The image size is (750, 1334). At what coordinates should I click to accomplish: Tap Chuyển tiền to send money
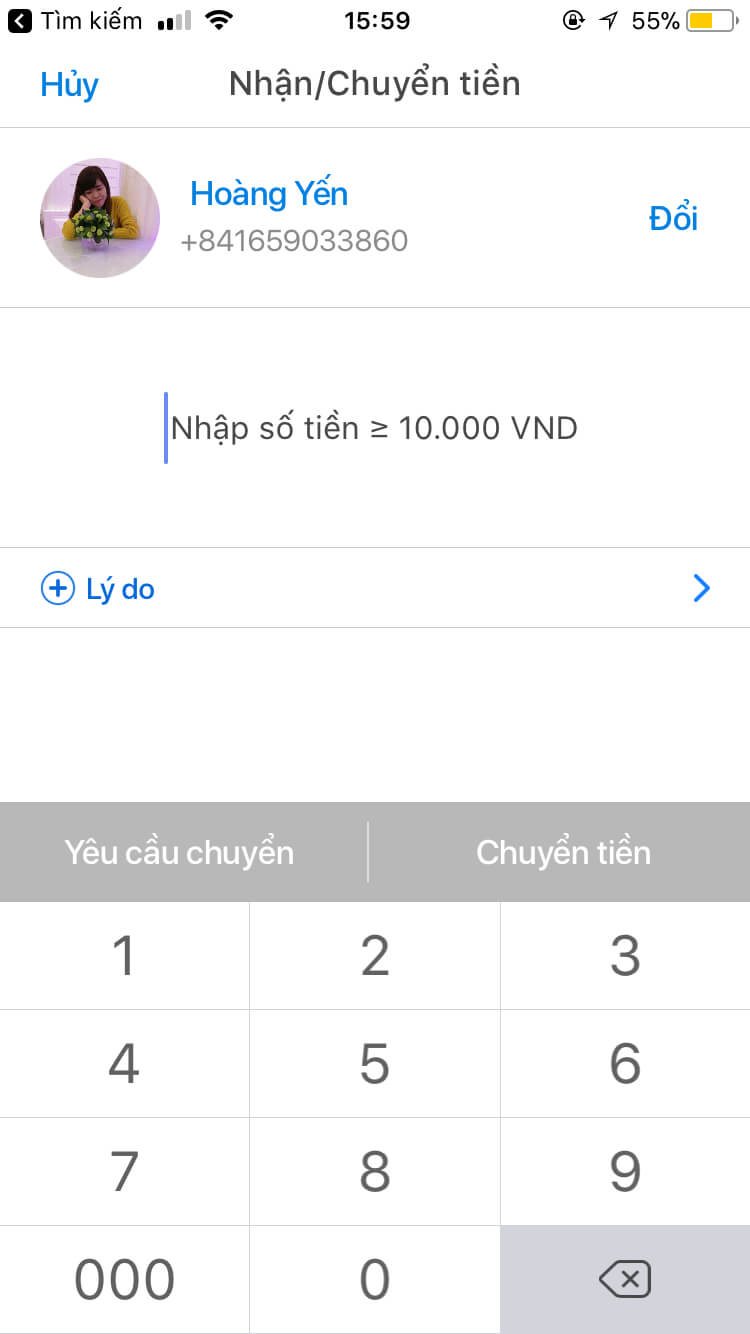[x=563, y=852]
